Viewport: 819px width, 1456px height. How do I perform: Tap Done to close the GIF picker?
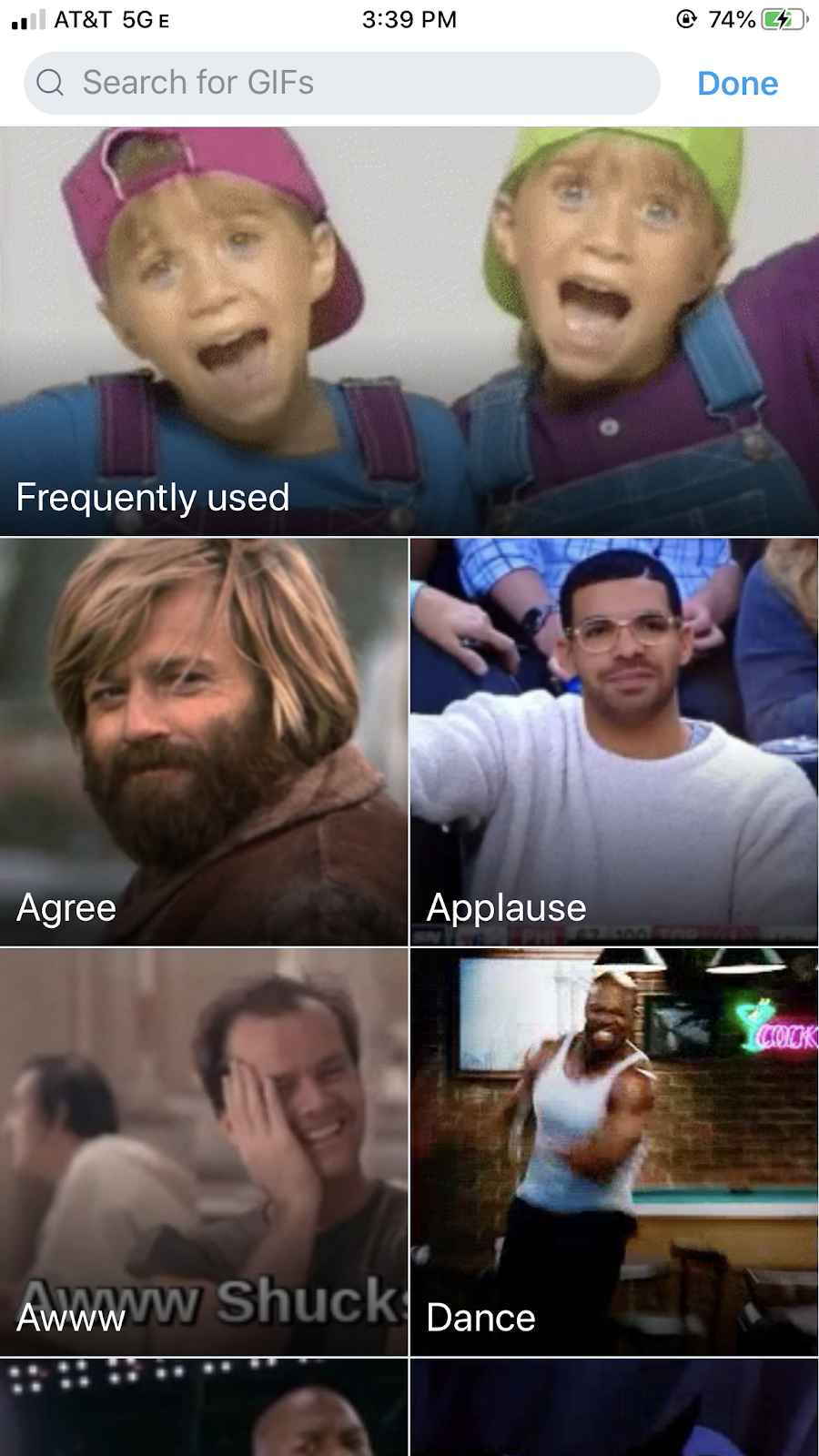[737, 84]
